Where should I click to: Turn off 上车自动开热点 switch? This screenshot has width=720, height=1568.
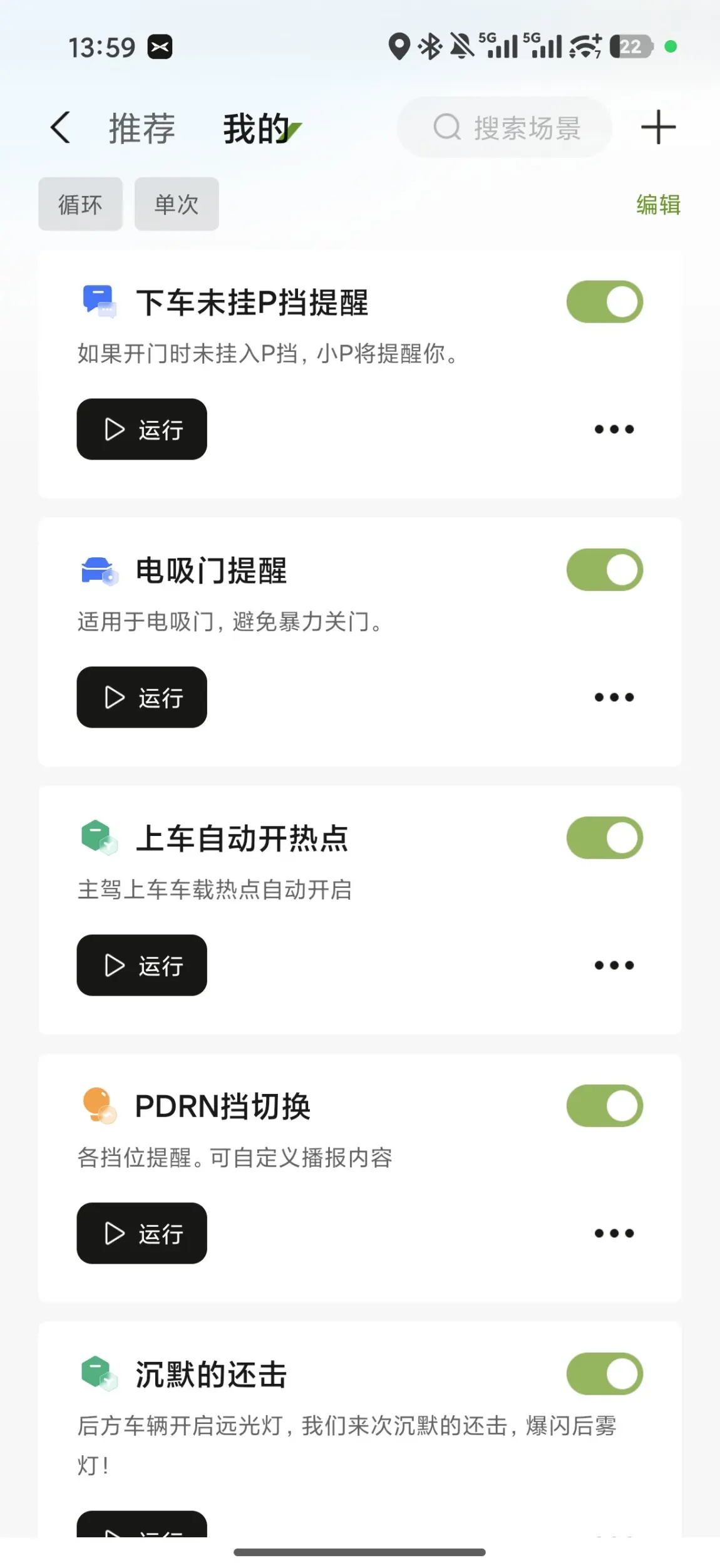(x=604, y=838)
